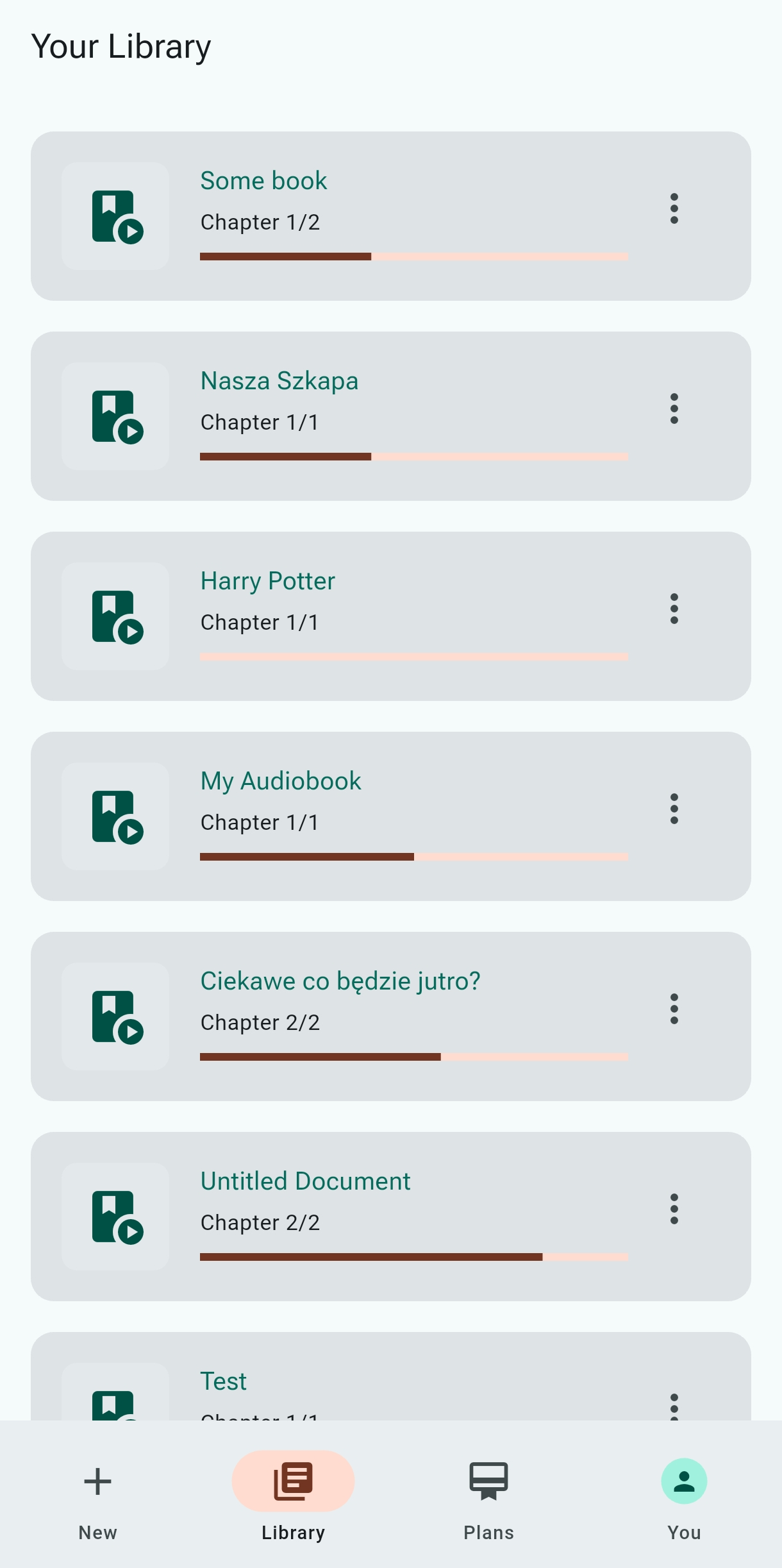Viewport: 782px width, 1568px height.
Task: Open the options menu for Some book
Action: [x=674, y=208]
